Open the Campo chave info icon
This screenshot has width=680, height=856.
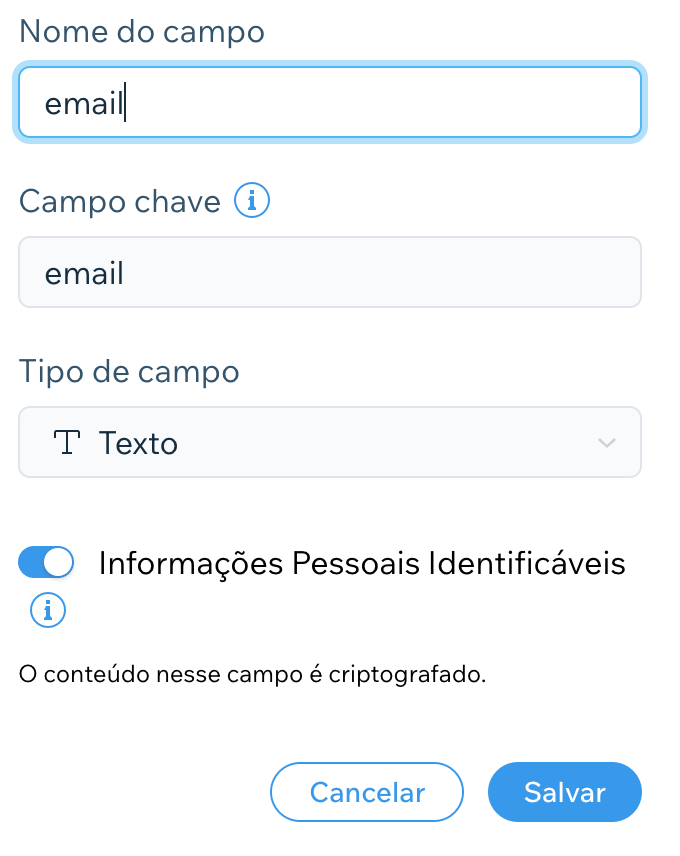(252, 202)
